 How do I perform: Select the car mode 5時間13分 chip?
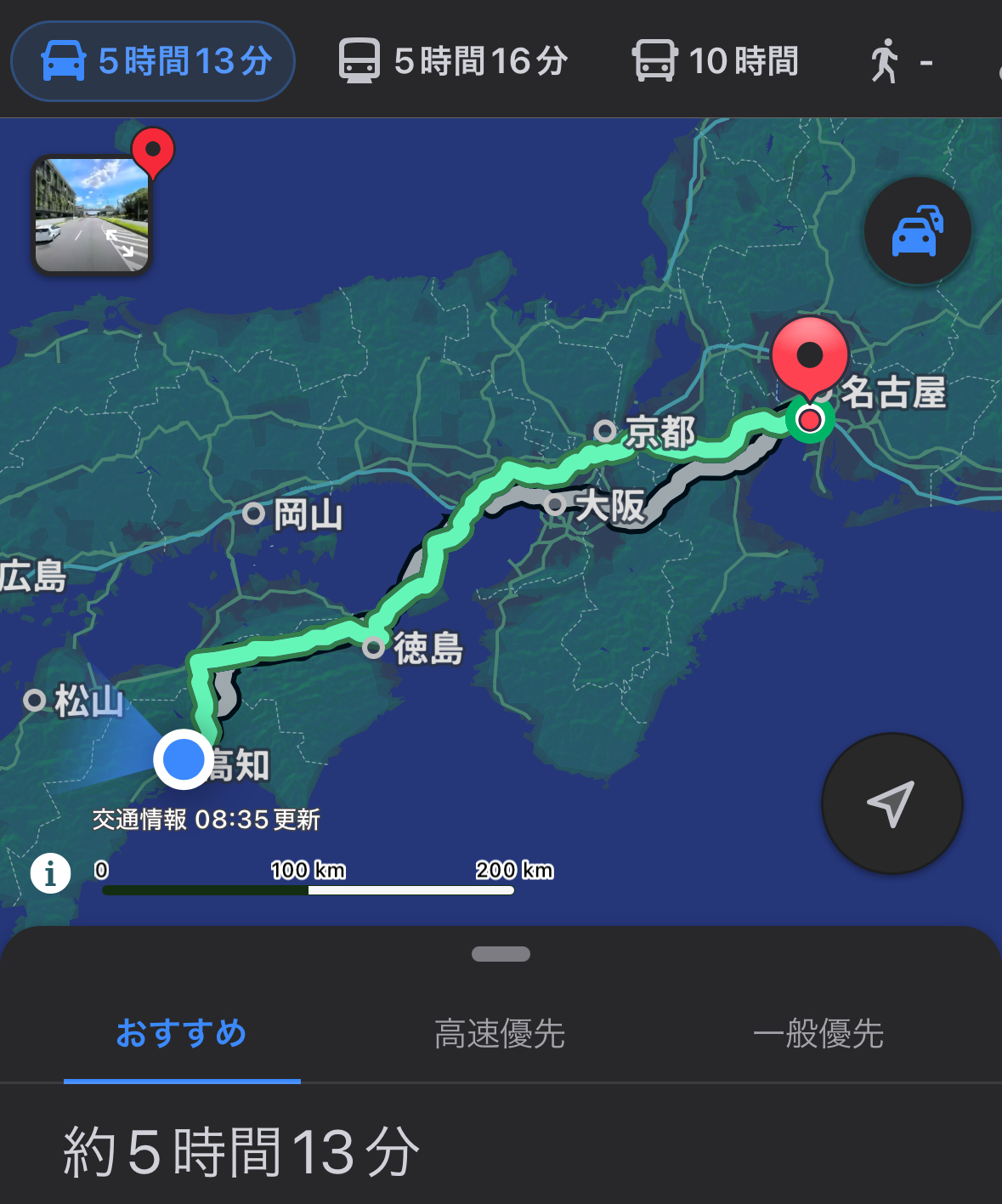pos(153,61)
